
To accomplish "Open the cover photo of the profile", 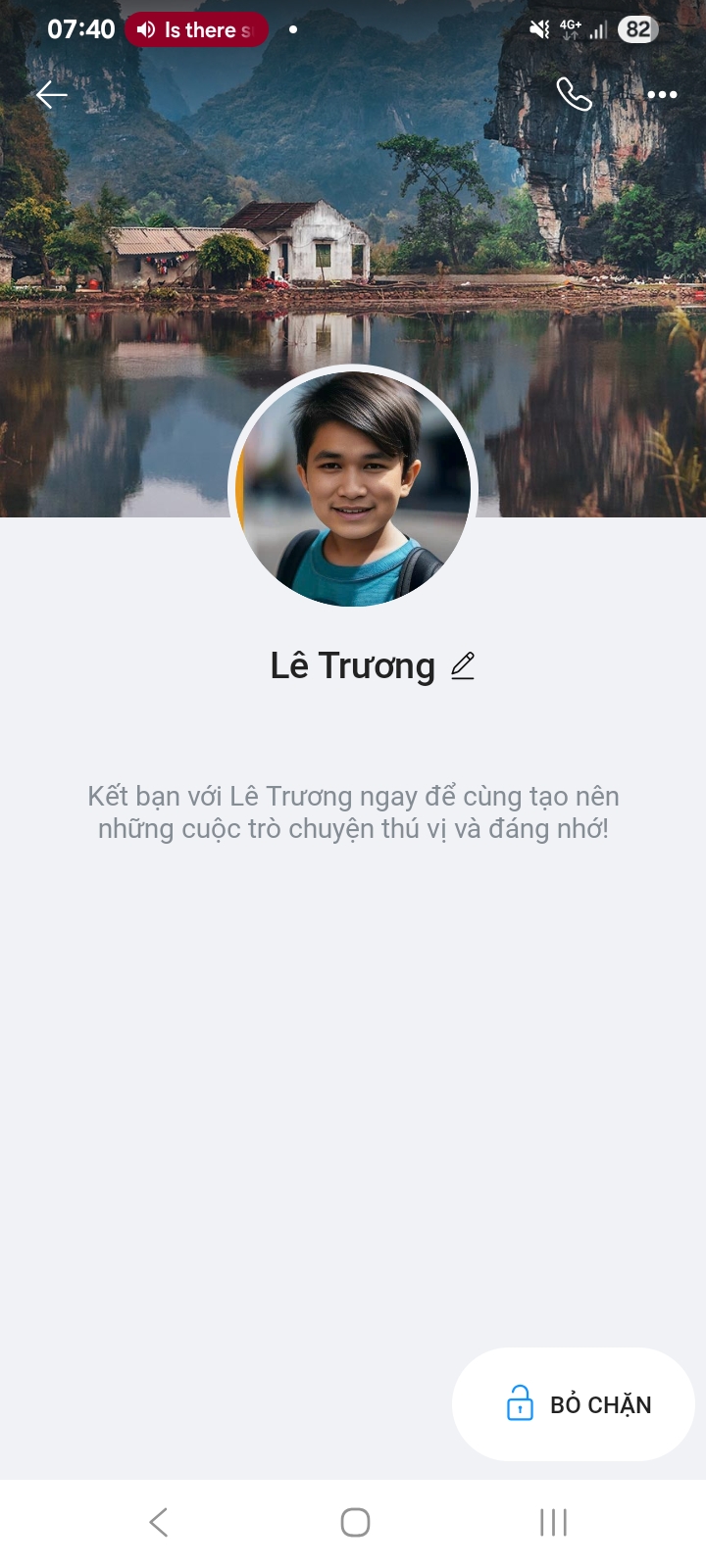I will pos(353,216).
